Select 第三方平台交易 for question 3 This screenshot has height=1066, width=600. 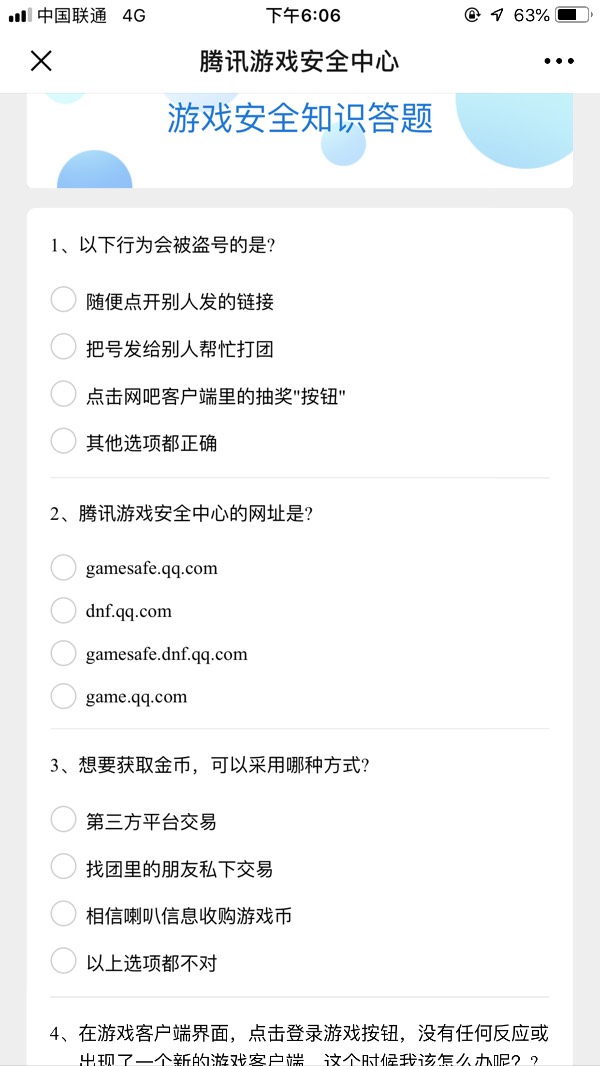tap(63, 820)
